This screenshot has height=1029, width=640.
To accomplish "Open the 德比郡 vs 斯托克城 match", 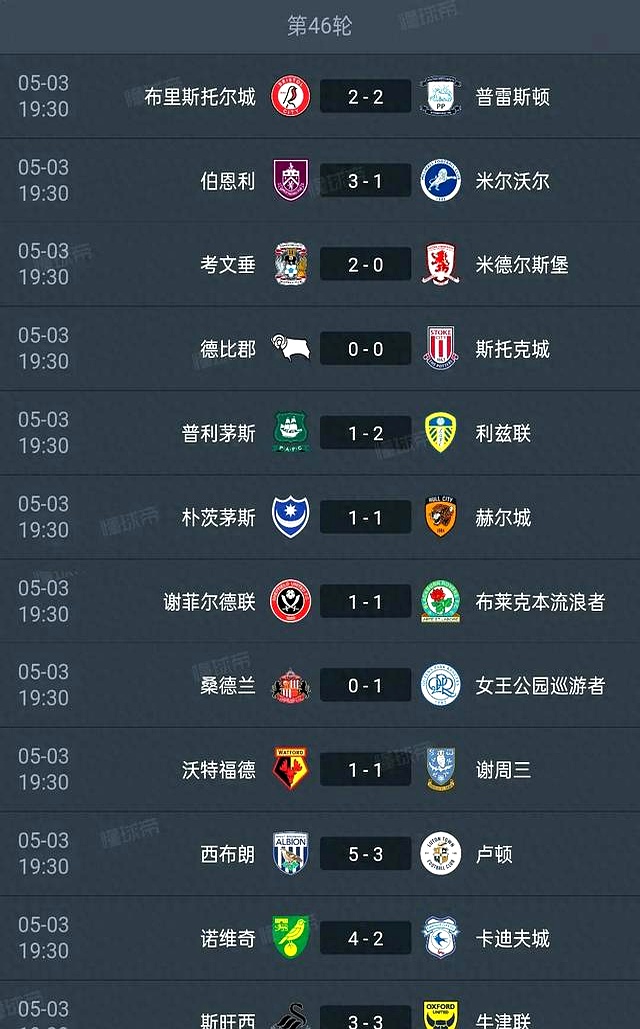I will (x=365, y=349).
